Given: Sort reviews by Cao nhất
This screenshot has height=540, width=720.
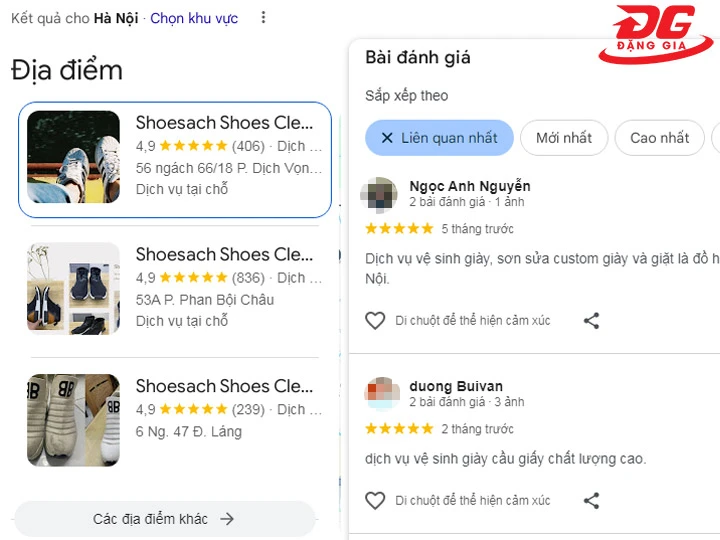Looking at the screenshot, I should click(659, 138).
